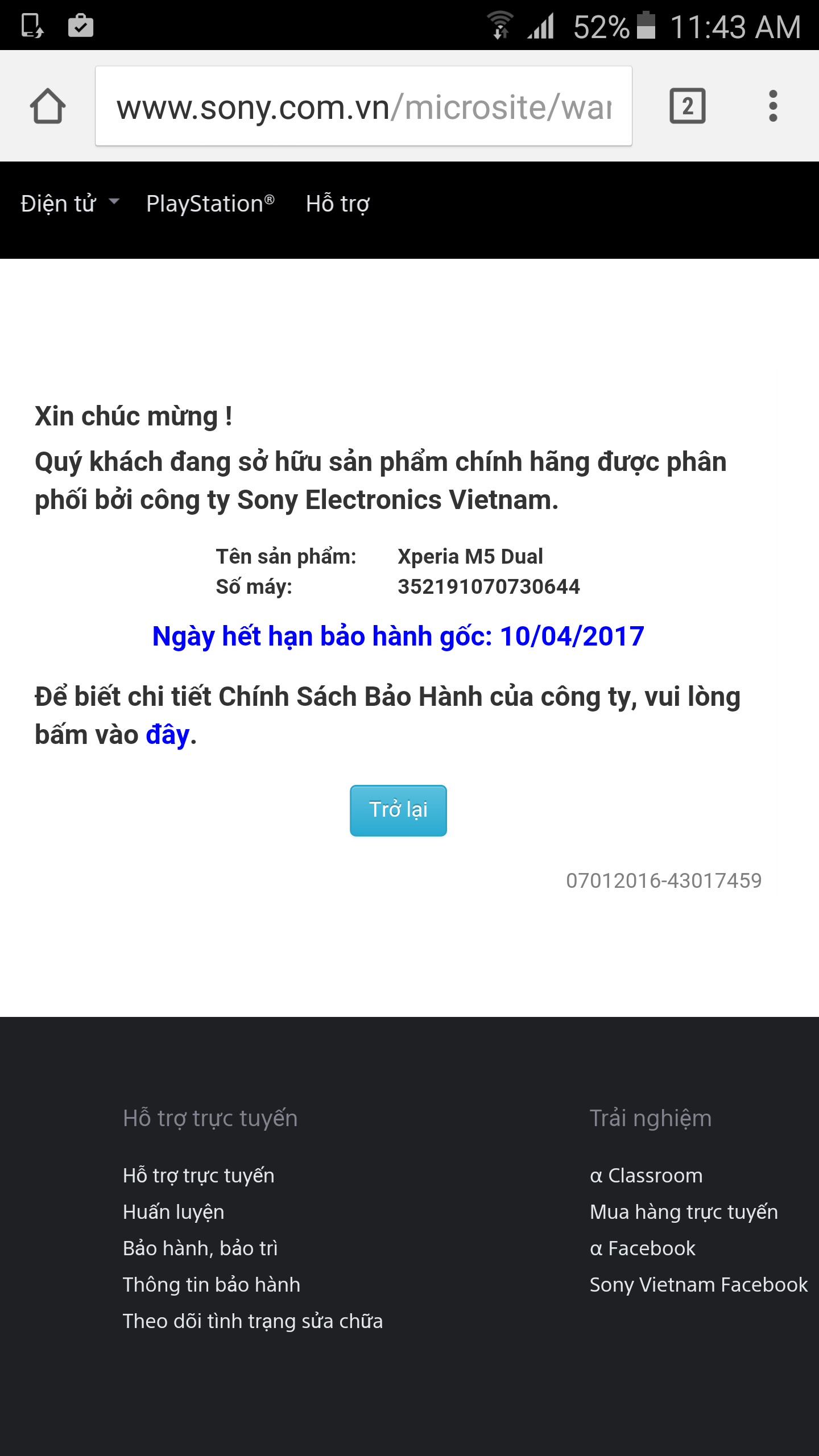This screenshot has width=819, height=1456.
Task: Open footer link Hỗ trợ trực tuyến
Action: click(x=198, y=1175)
